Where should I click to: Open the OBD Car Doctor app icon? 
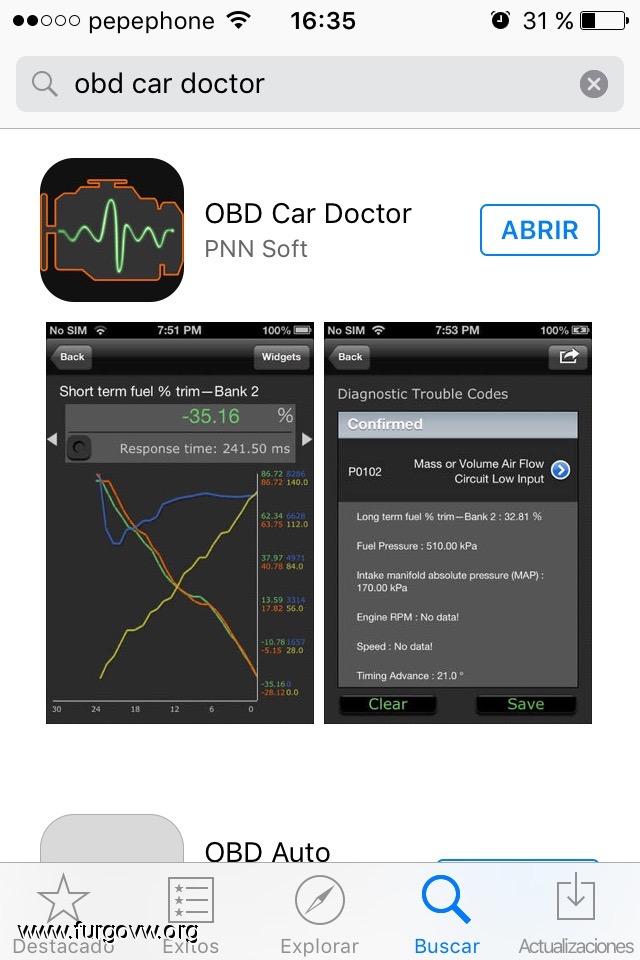coord(112,230)
